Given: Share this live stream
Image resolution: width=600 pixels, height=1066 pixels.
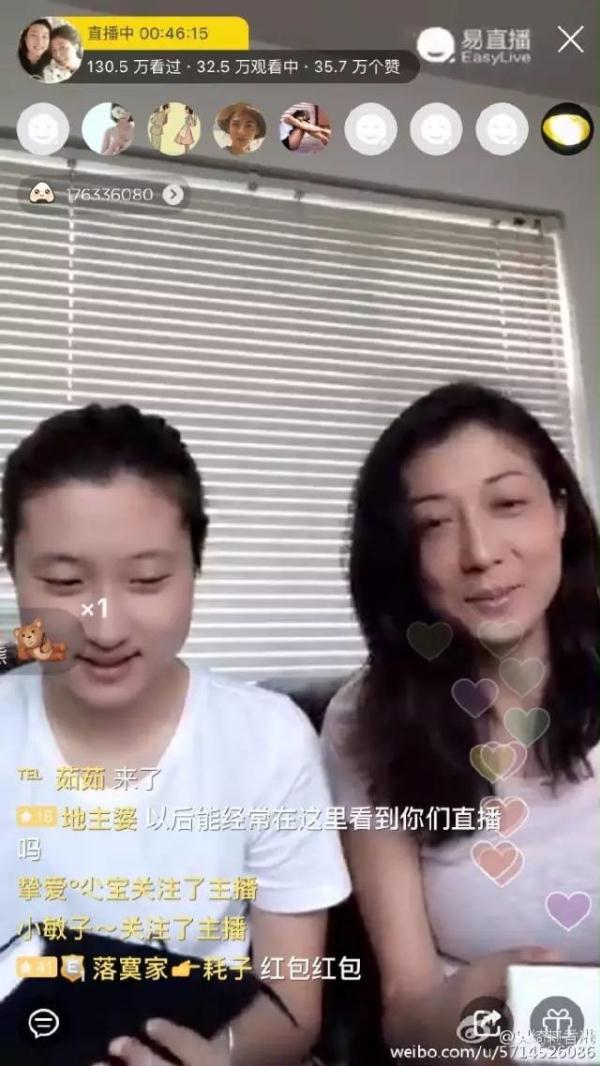Looking at the screenshot, I should pos(489,1022).
